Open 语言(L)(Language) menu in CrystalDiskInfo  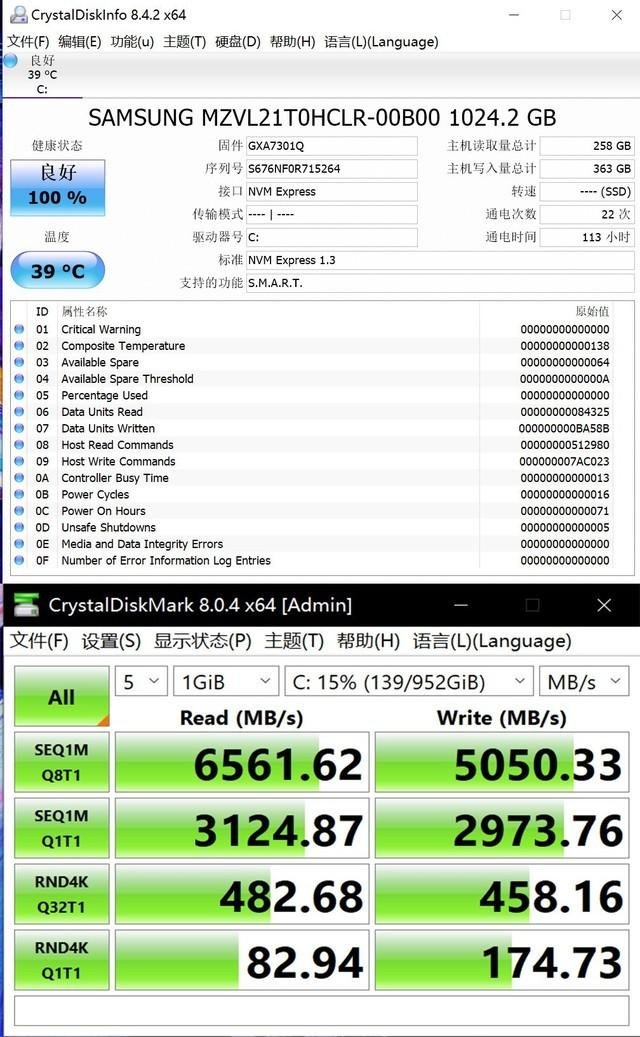pyautogui.click(x=381, y=41)
